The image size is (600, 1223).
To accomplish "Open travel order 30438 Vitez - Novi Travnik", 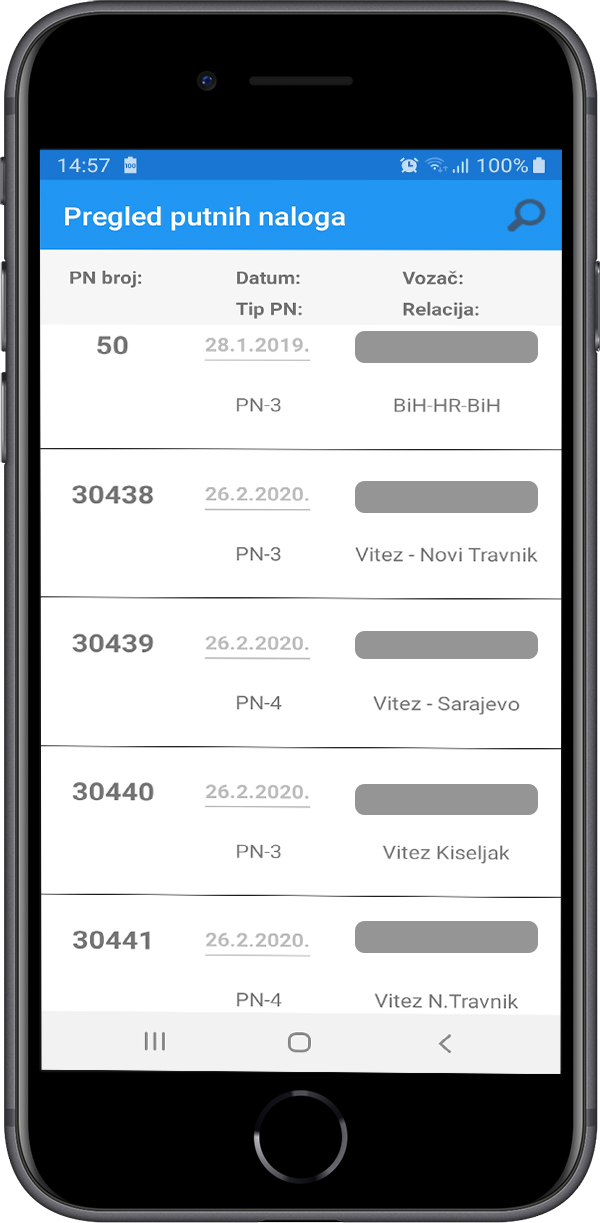I will click(300, 524).
